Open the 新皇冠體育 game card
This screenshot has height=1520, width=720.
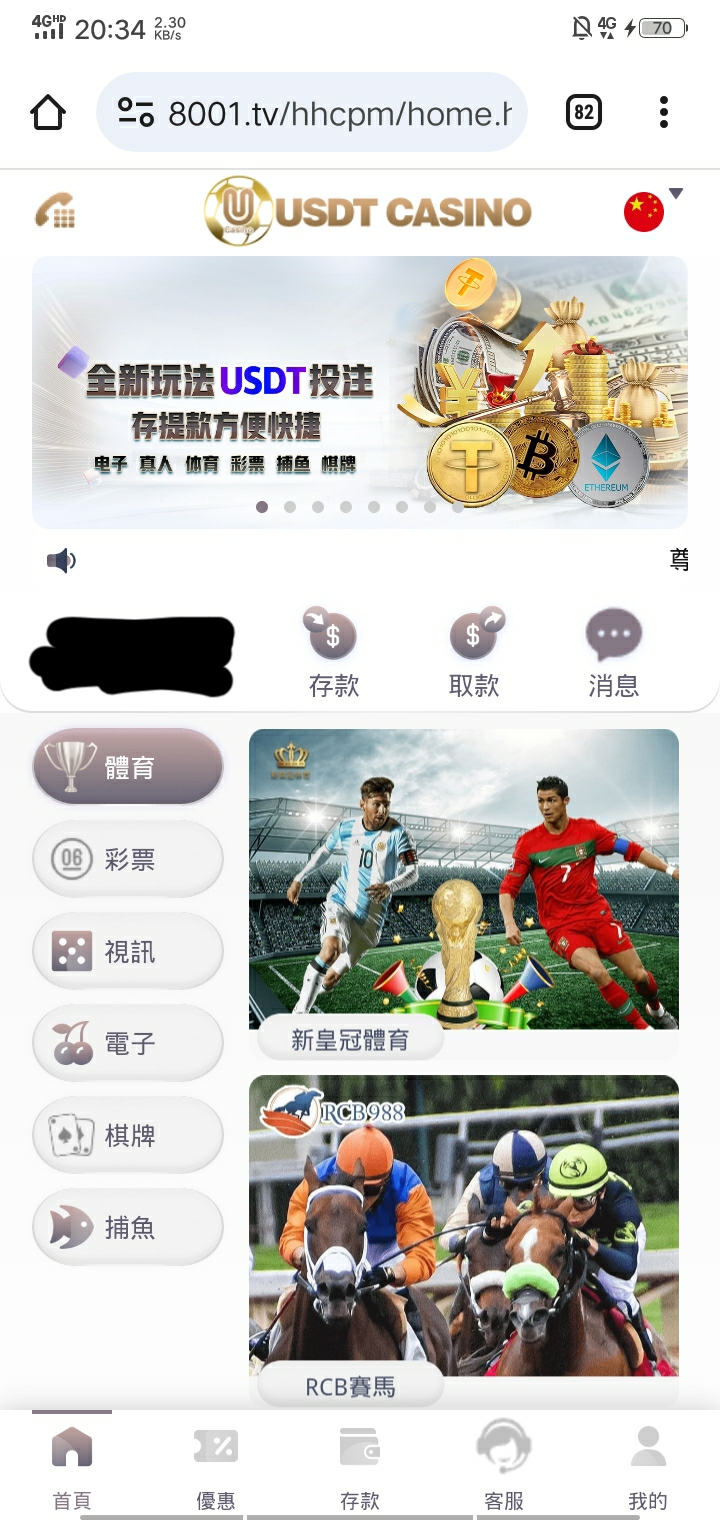pos(464,890)
